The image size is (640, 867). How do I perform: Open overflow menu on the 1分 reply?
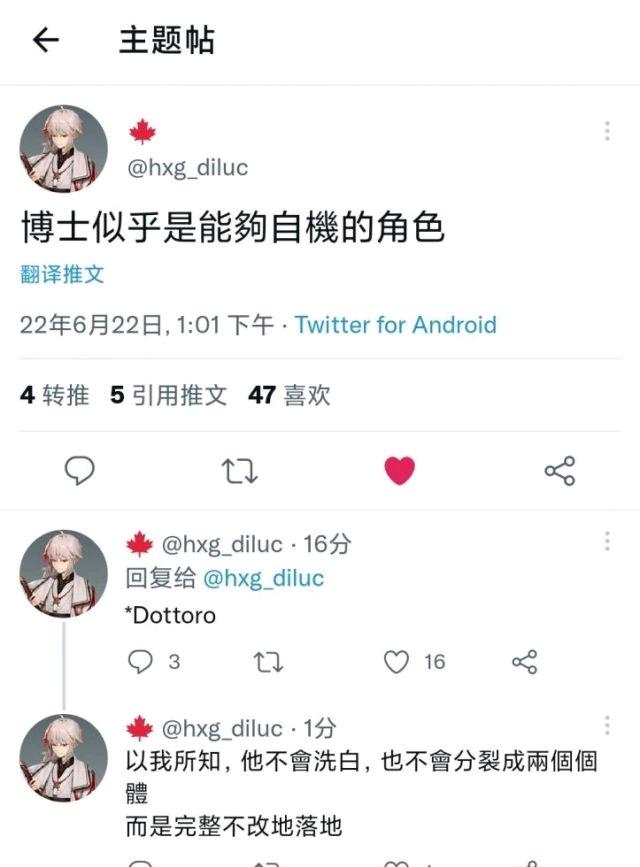point(607,726)
